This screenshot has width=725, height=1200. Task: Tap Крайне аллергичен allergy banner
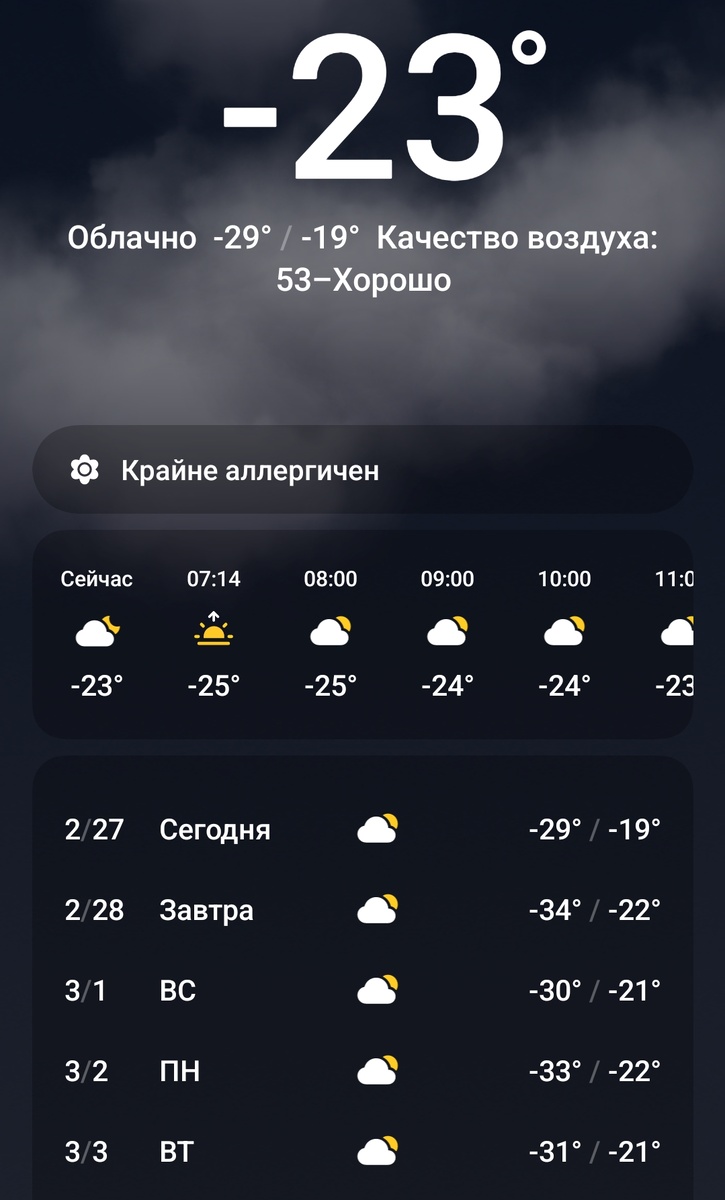pos(250,470)
